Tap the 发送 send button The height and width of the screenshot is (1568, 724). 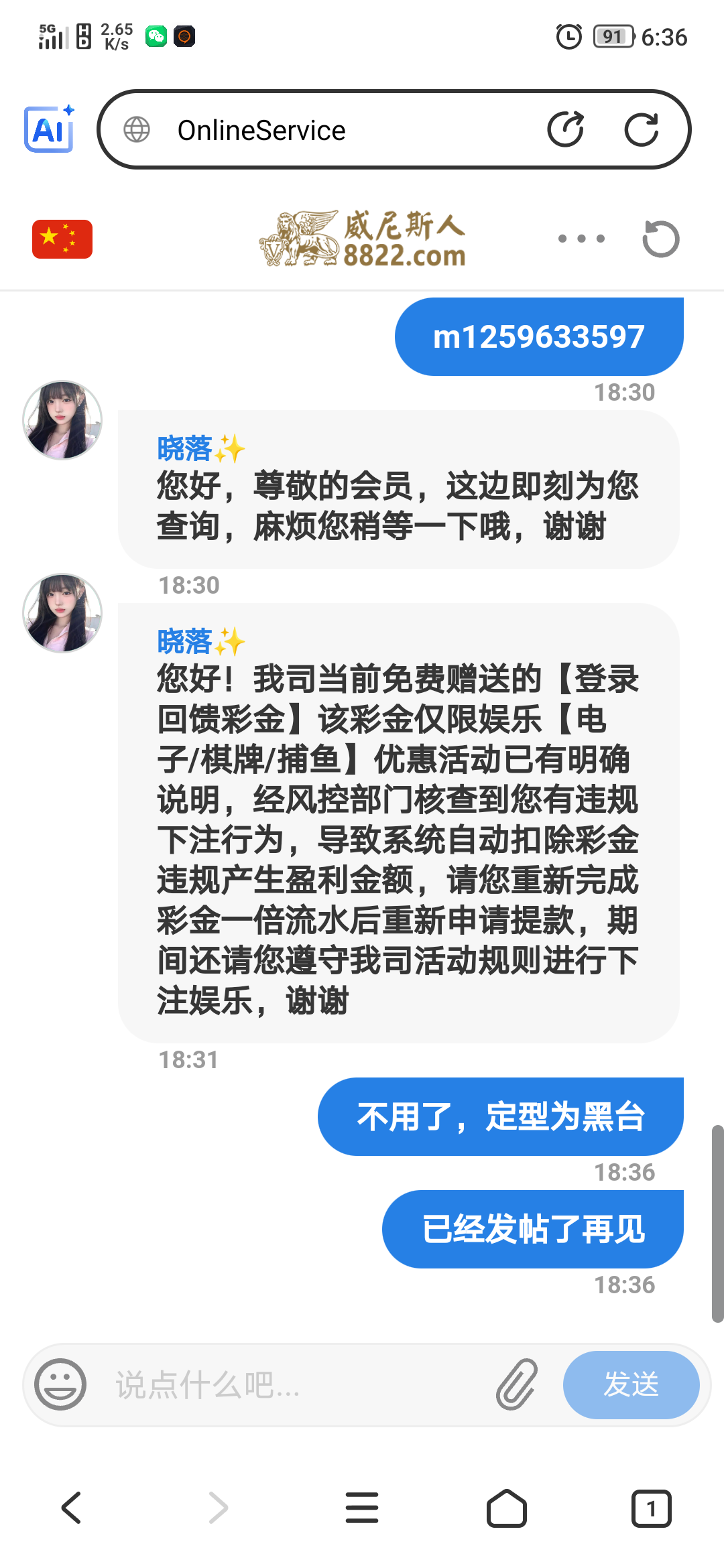[631, 1384]
